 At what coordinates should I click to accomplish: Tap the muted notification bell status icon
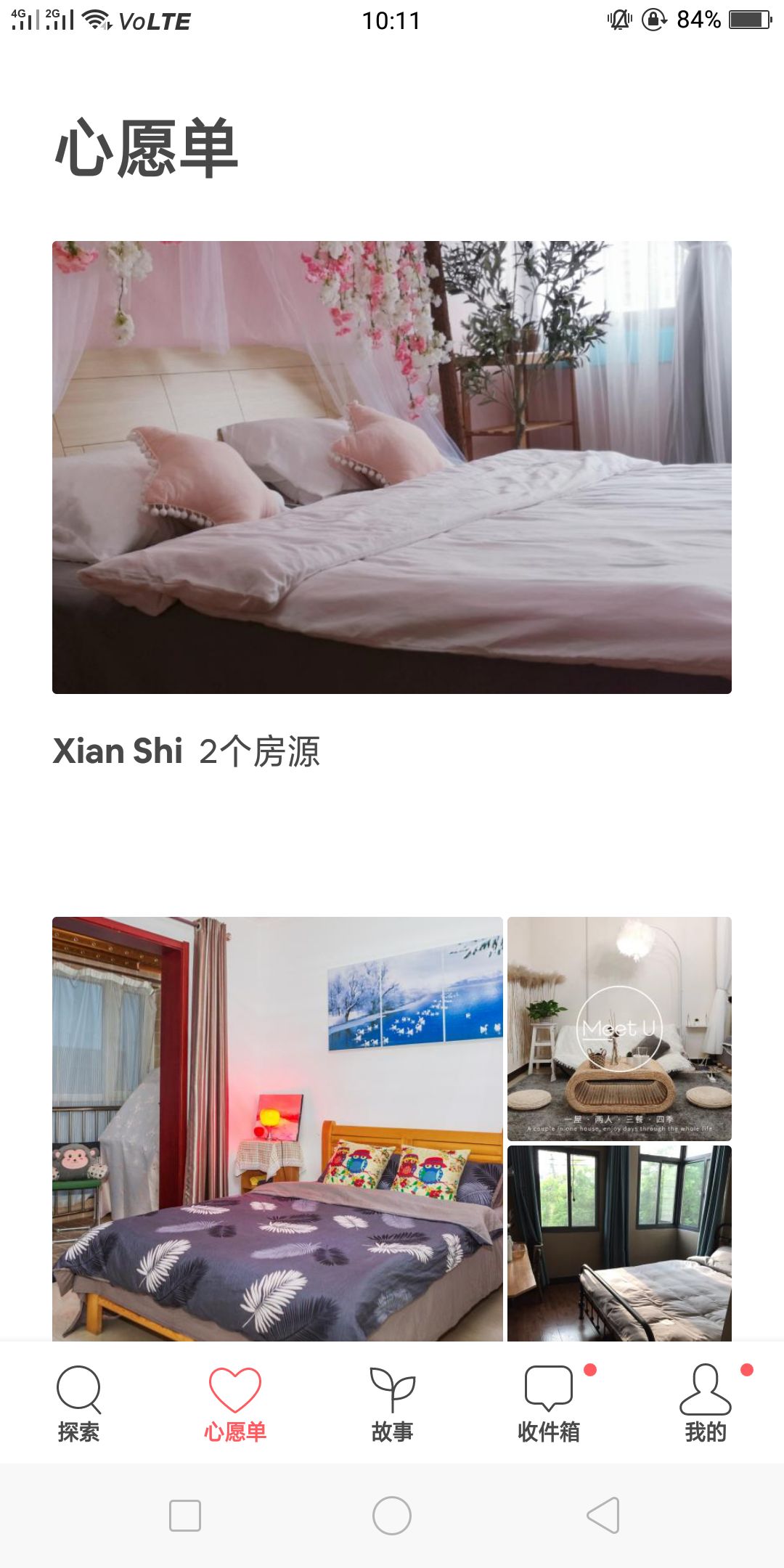(619, 20)
